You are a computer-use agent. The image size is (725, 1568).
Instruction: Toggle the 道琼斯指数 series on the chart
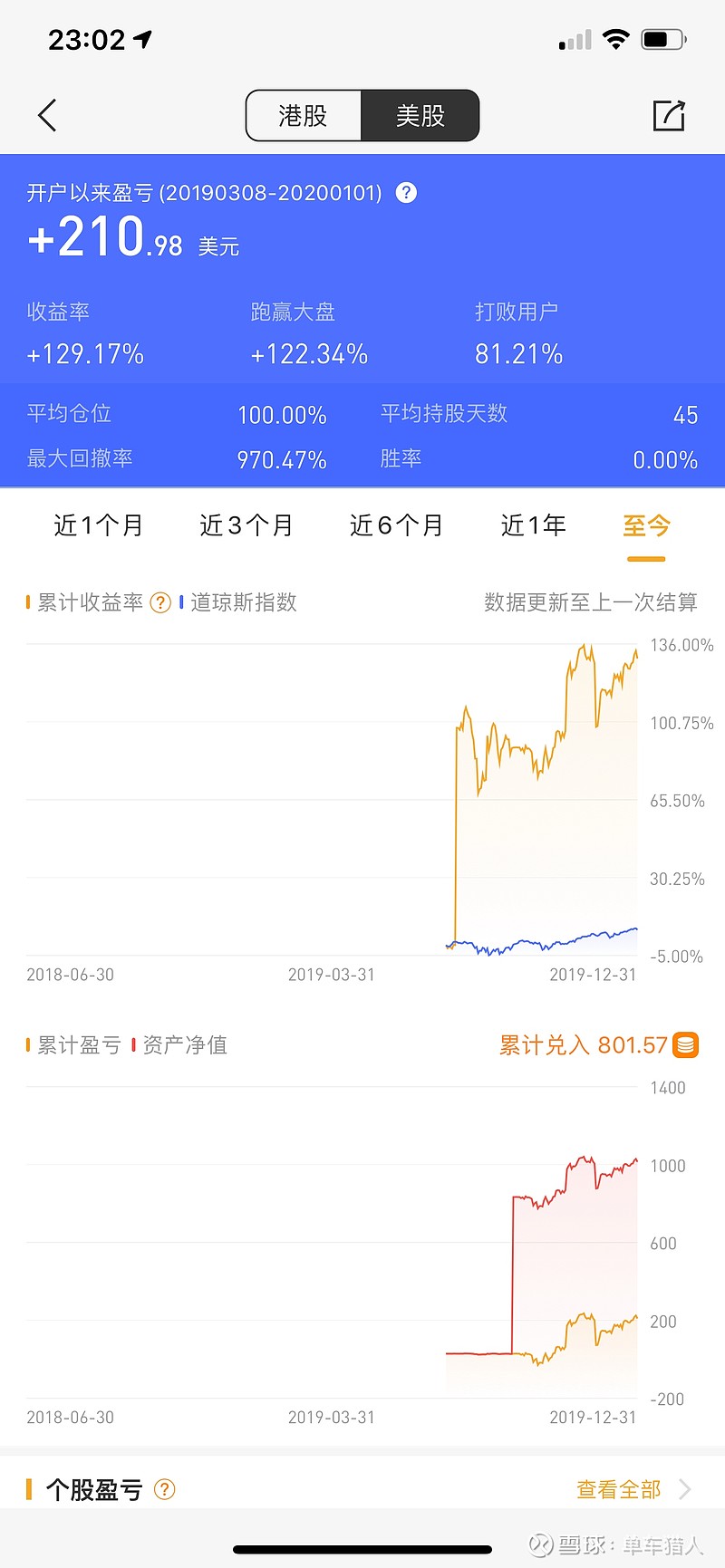pos(239,602)
